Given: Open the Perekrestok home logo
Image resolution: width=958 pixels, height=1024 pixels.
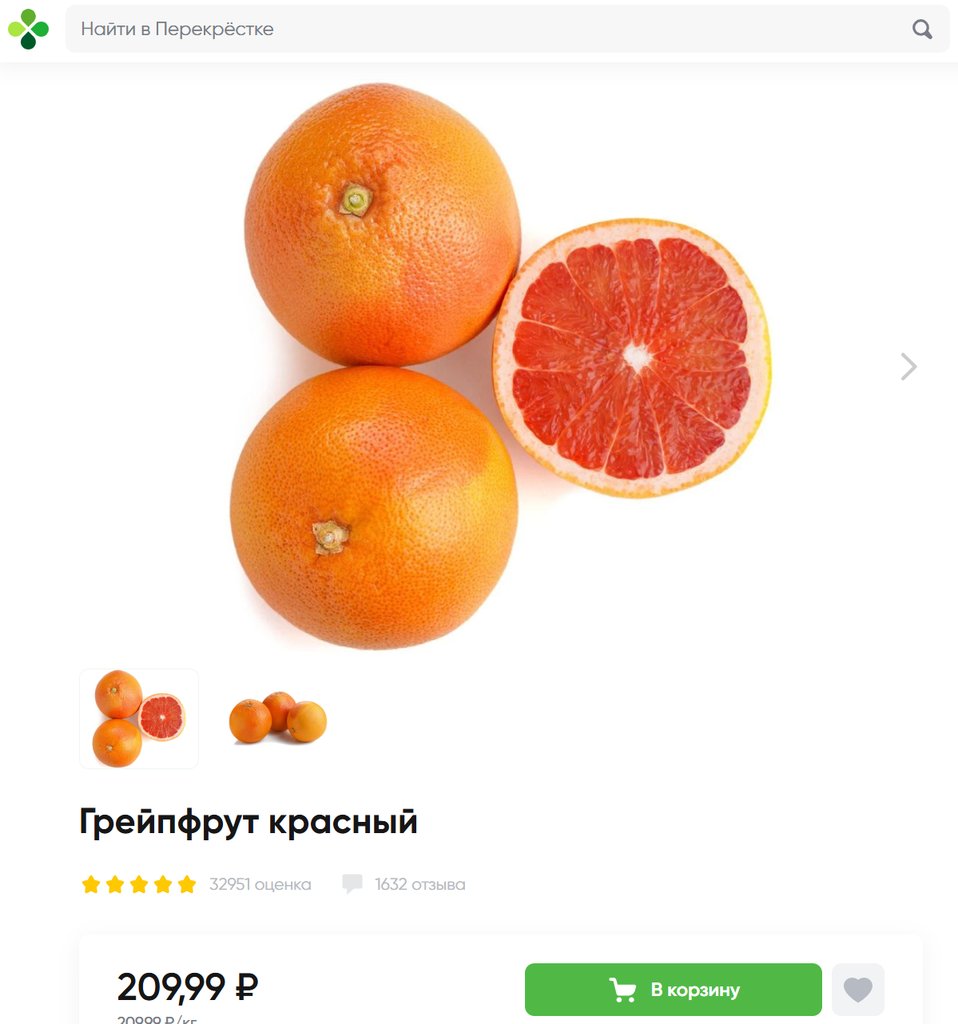Looking at the screenshot, I should click(x=28, y=29).
